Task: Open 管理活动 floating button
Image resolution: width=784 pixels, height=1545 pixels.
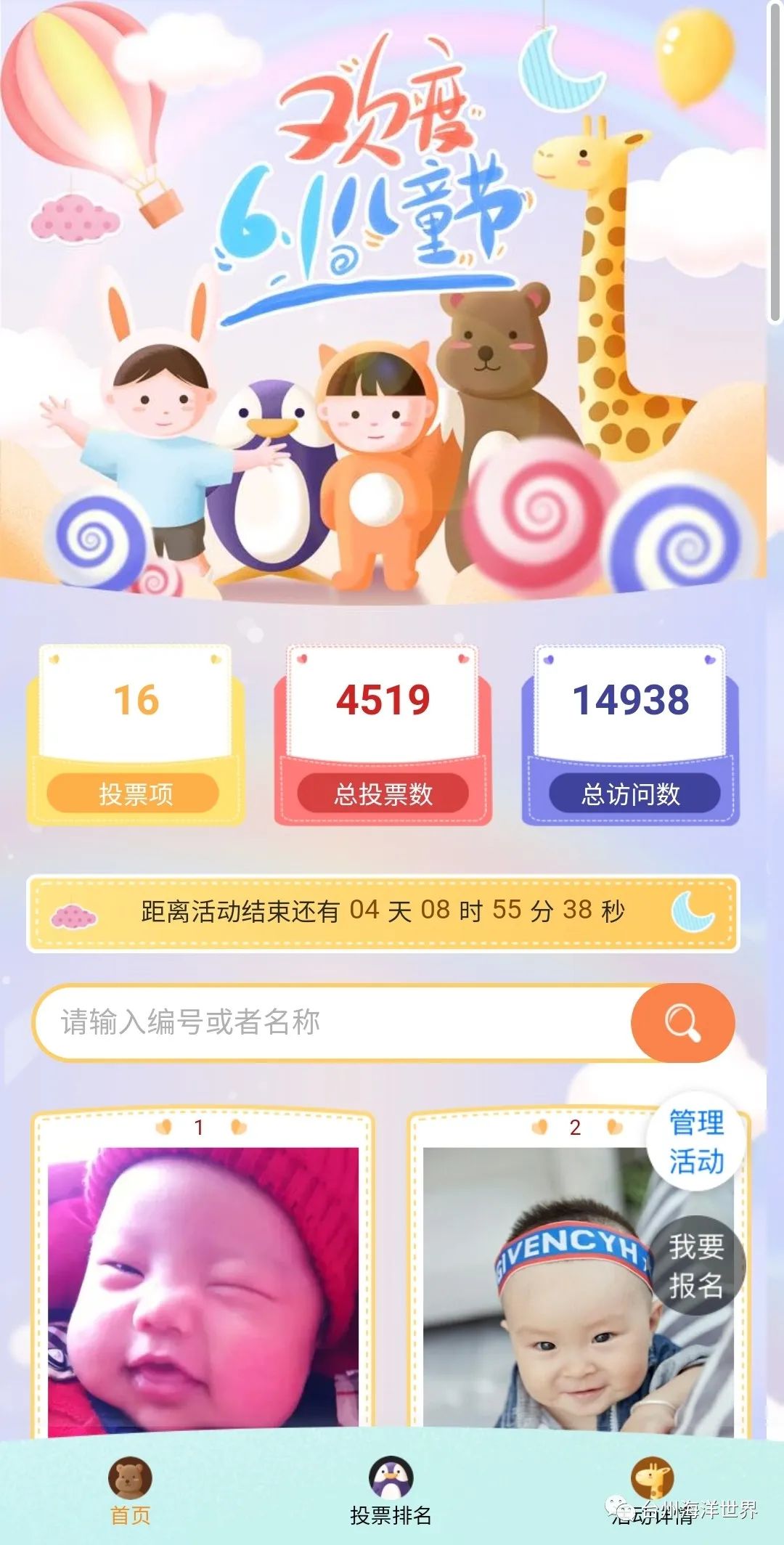Action: click(695, 1141)
